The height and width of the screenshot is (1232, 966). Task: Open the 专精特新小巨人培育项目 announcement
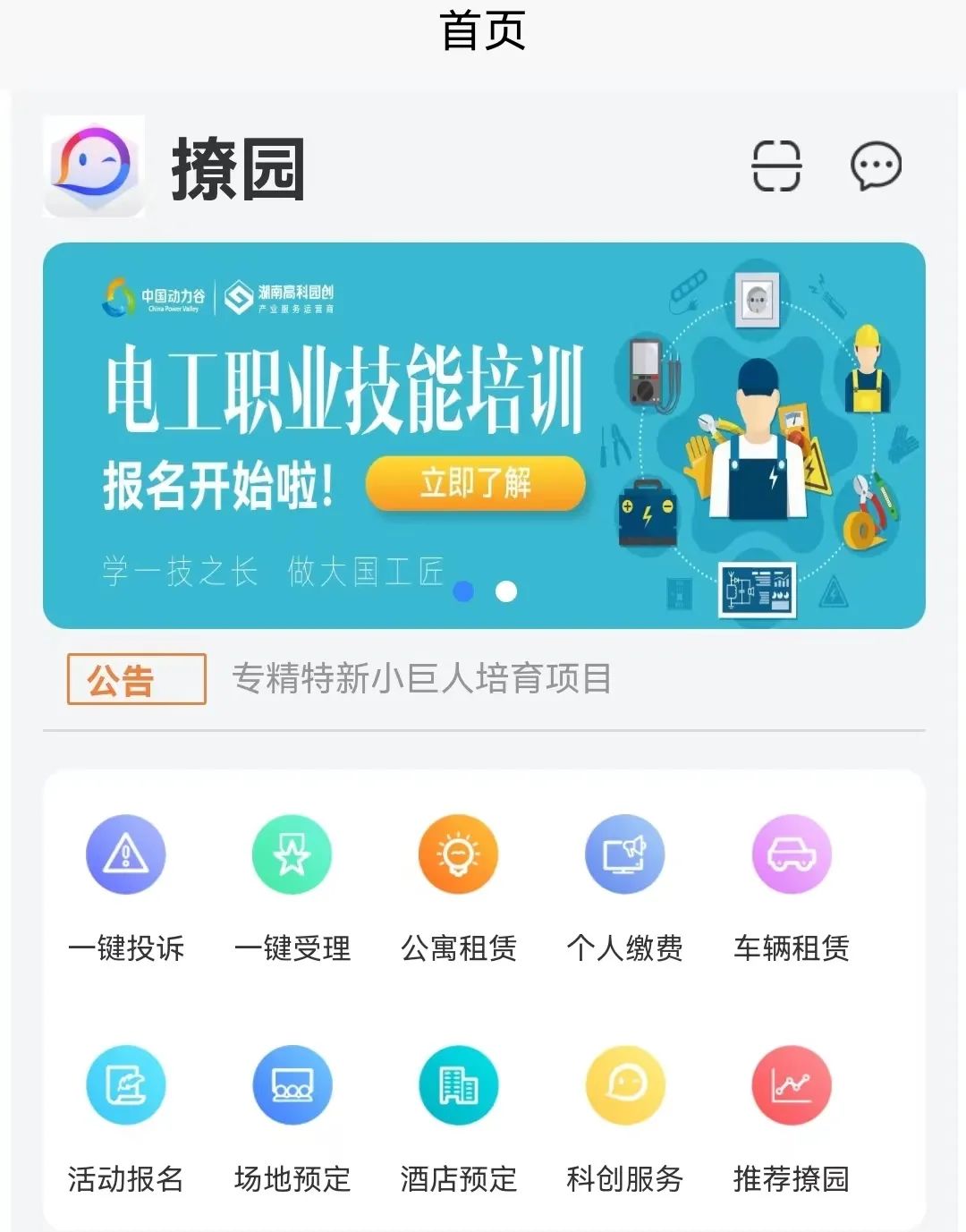point(421,679)
